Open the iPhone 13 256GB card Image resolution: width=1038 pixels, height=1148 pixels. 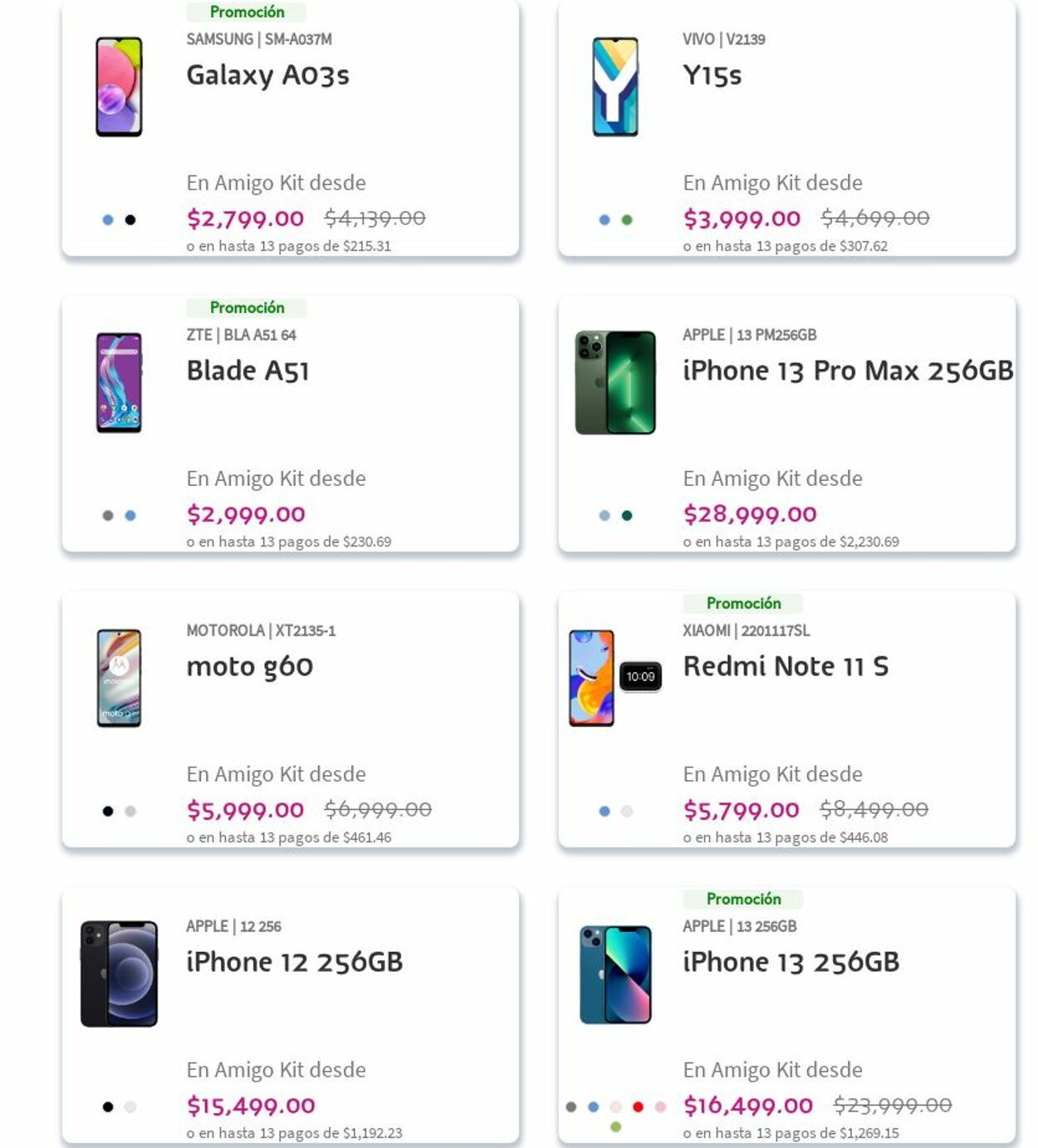(x=791, y=962)
